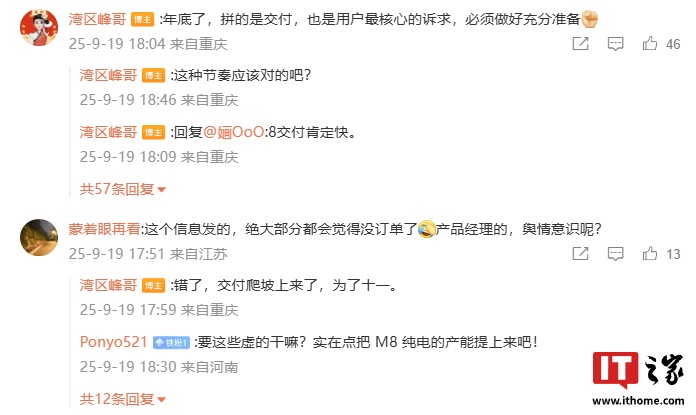Expand all 12 replies
The height and width of the screenshot is (415, 696).
point(122,399)
